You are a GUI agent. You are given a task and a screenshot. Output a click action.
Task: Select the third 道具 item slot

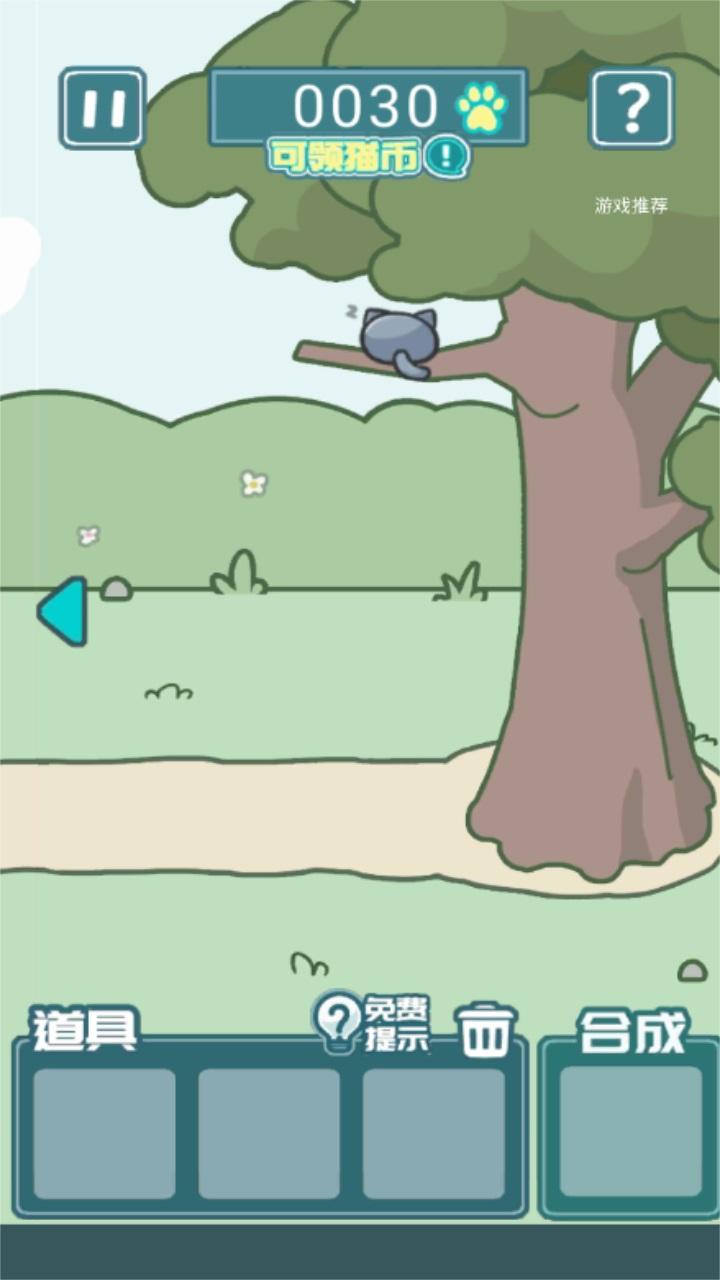[433, 1133]
